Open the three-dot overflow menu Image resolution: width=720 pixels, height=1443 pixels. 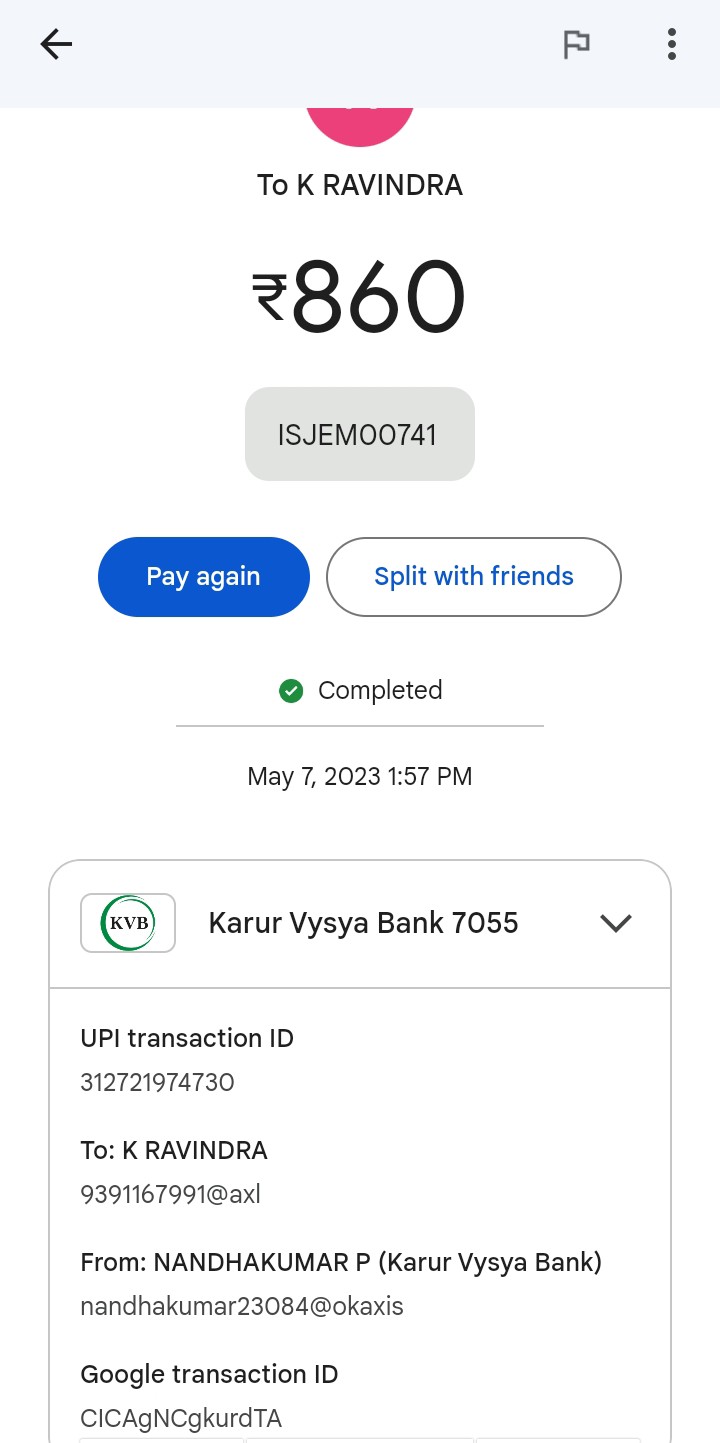(x=671, y=44)
